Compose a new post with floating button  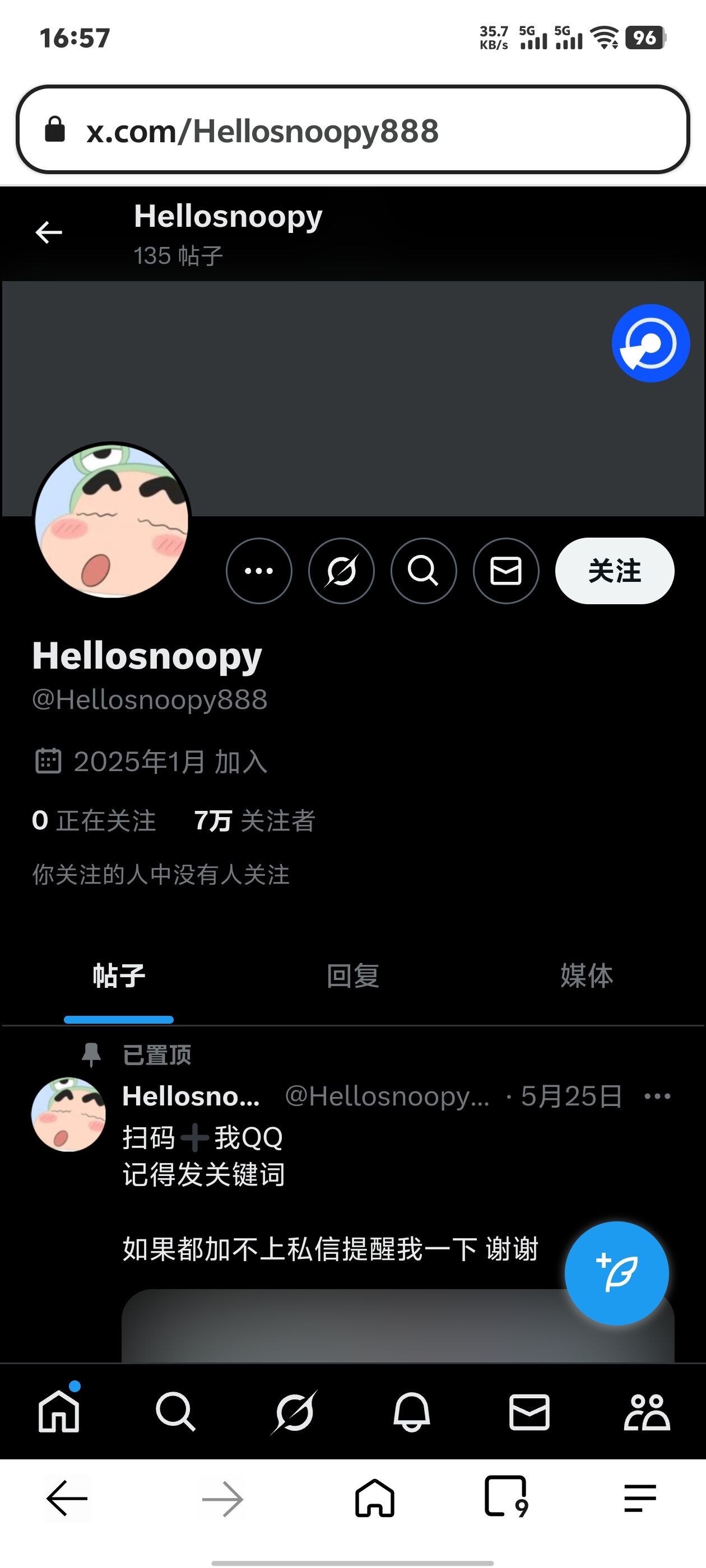[x=616, y=1273]
